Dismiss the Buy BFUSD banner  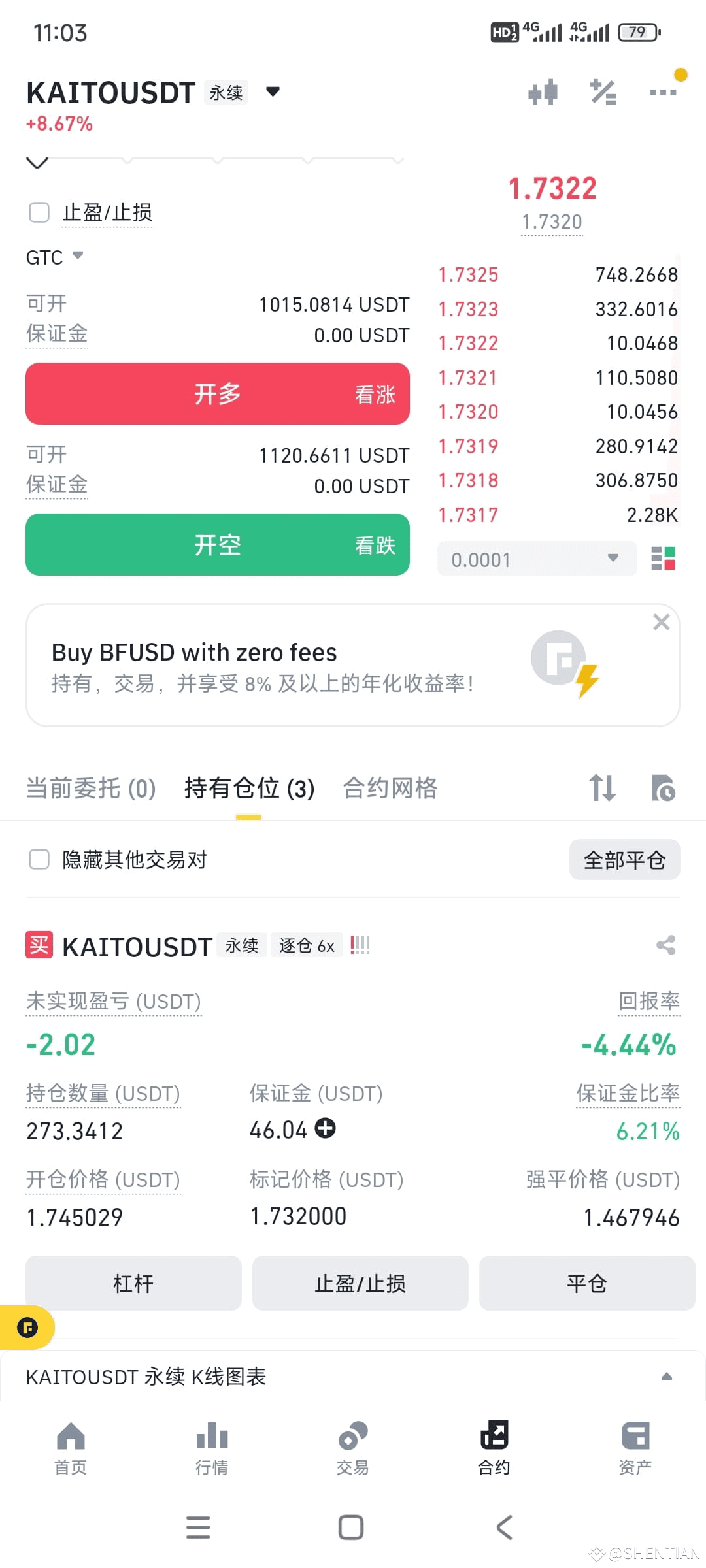click(x=662, y=622)
